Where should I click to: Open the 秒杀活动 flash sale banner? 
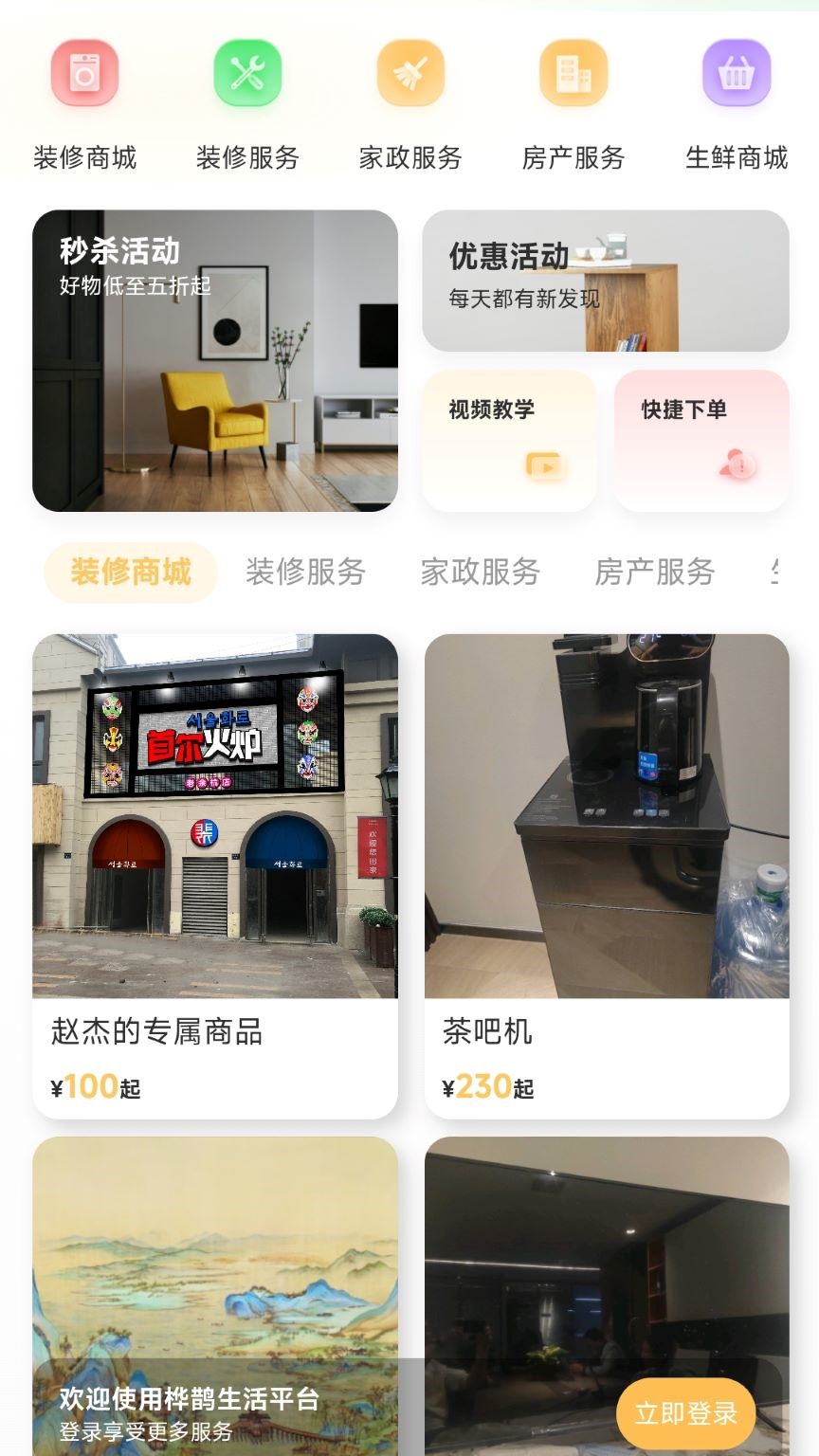point(216,360)
